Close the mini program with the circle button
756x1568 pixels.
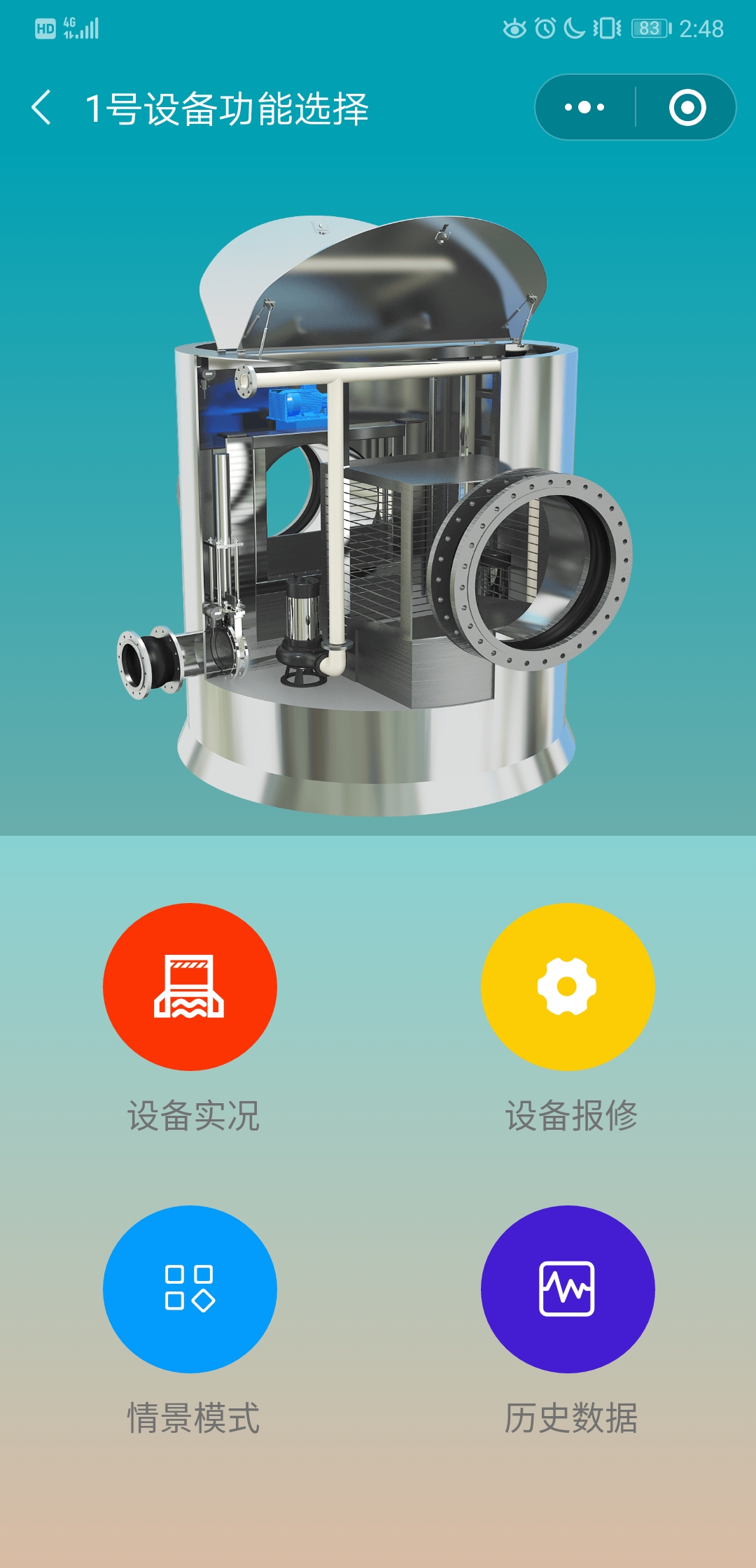[x=687, y=108]
